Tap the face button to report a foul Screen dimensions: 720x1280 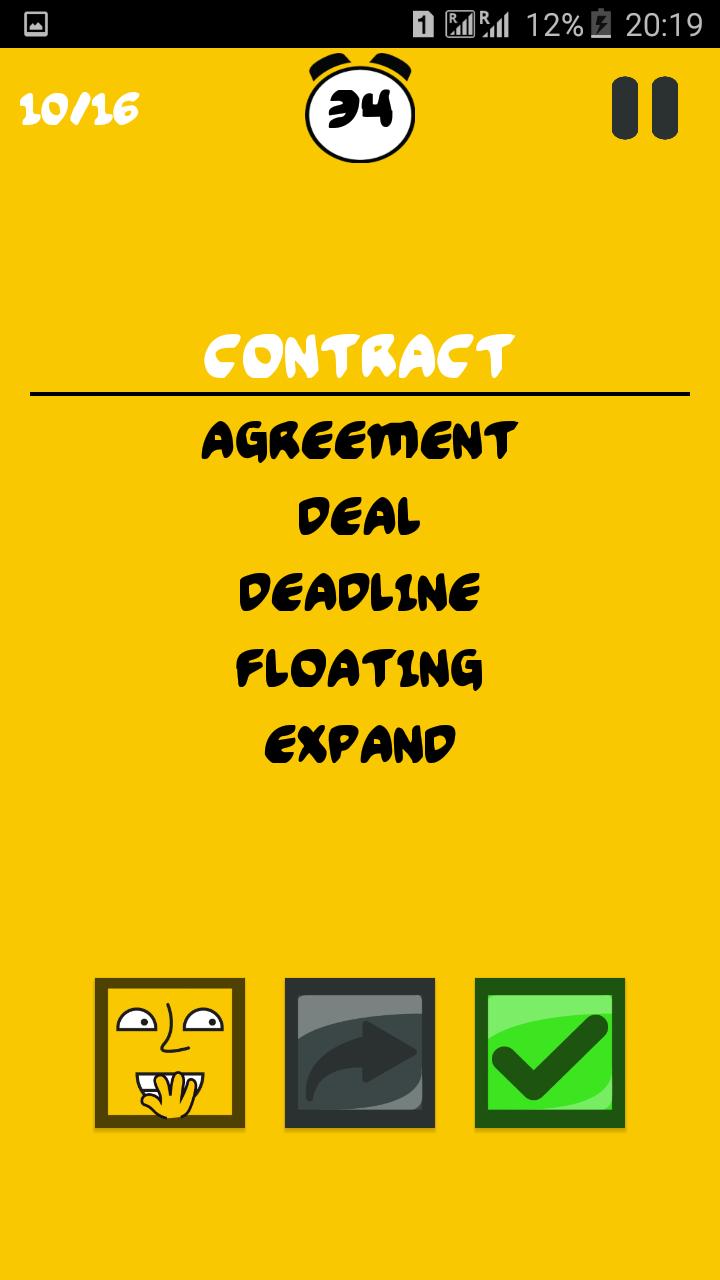[170, 1053]
